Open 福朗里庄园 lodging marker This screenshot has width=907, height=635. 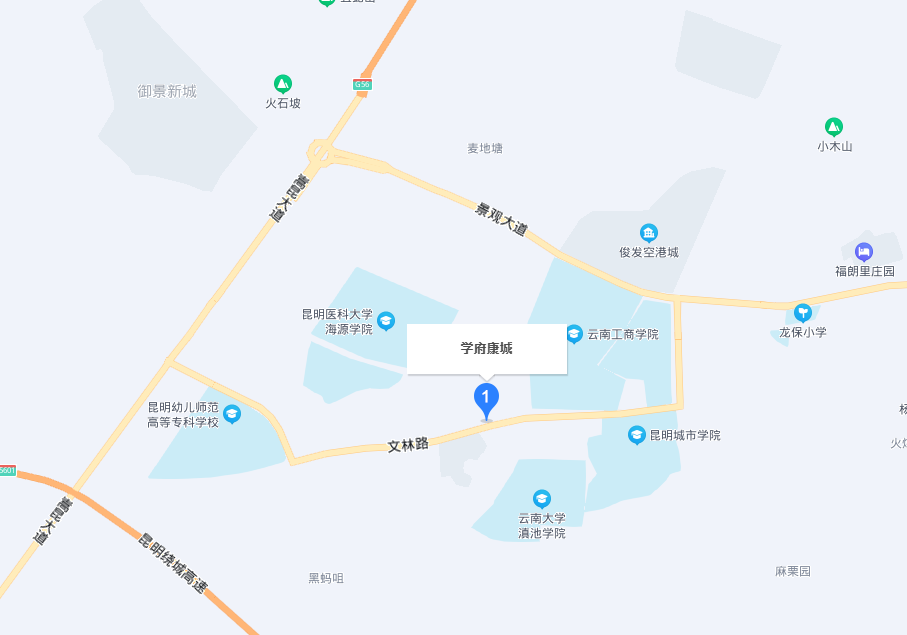coord(864,252)
